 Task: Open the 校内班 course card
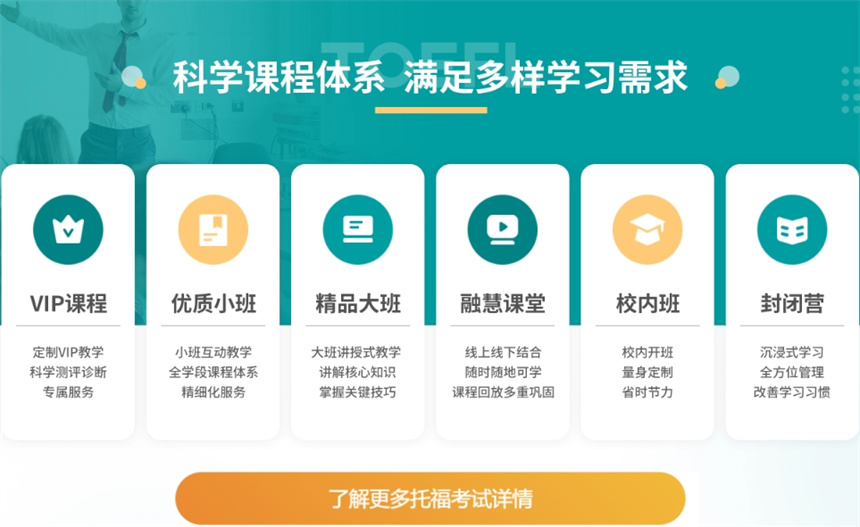647,302
